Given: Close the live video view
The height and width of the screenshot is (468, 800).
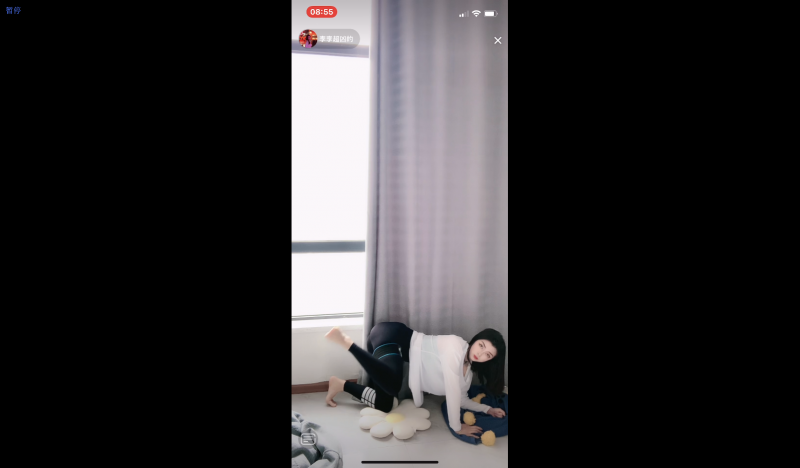Looking at the screenshot, I should 498,41.
